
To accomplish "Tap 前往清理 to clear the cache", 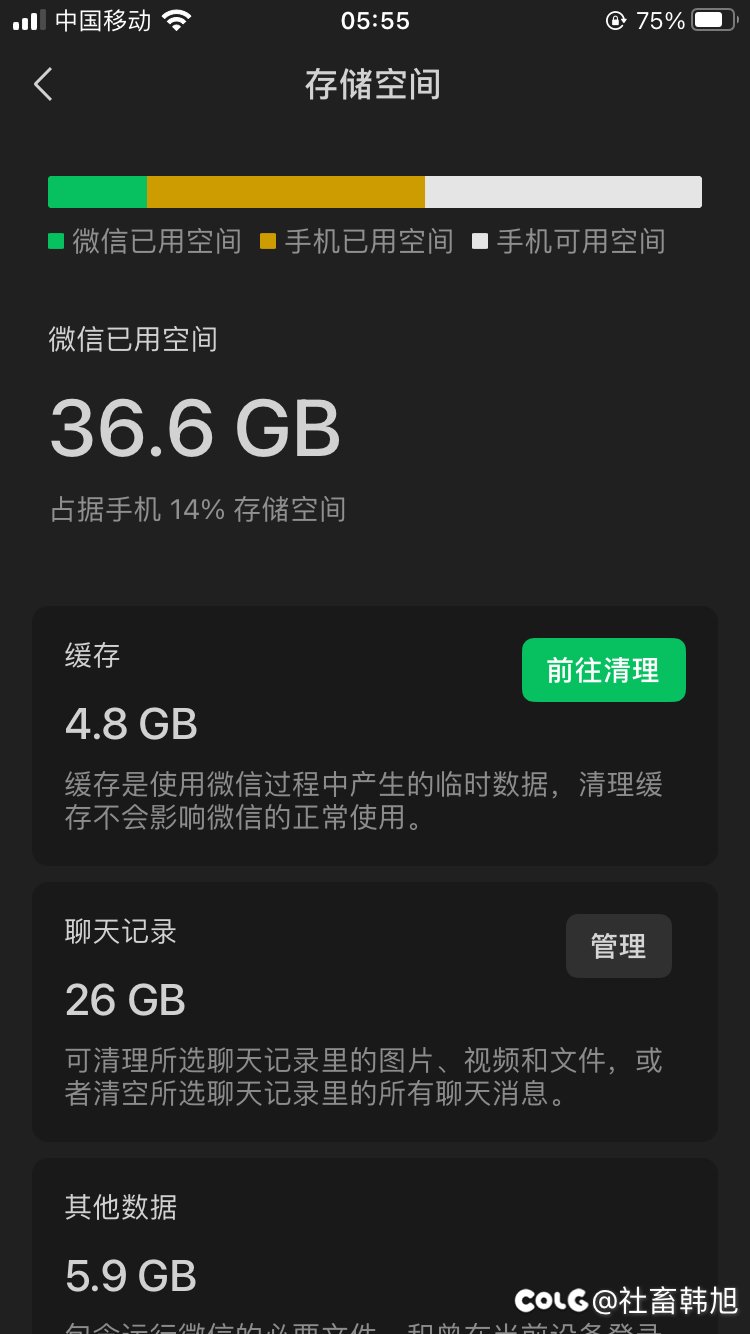I will [x=603, y=670].
